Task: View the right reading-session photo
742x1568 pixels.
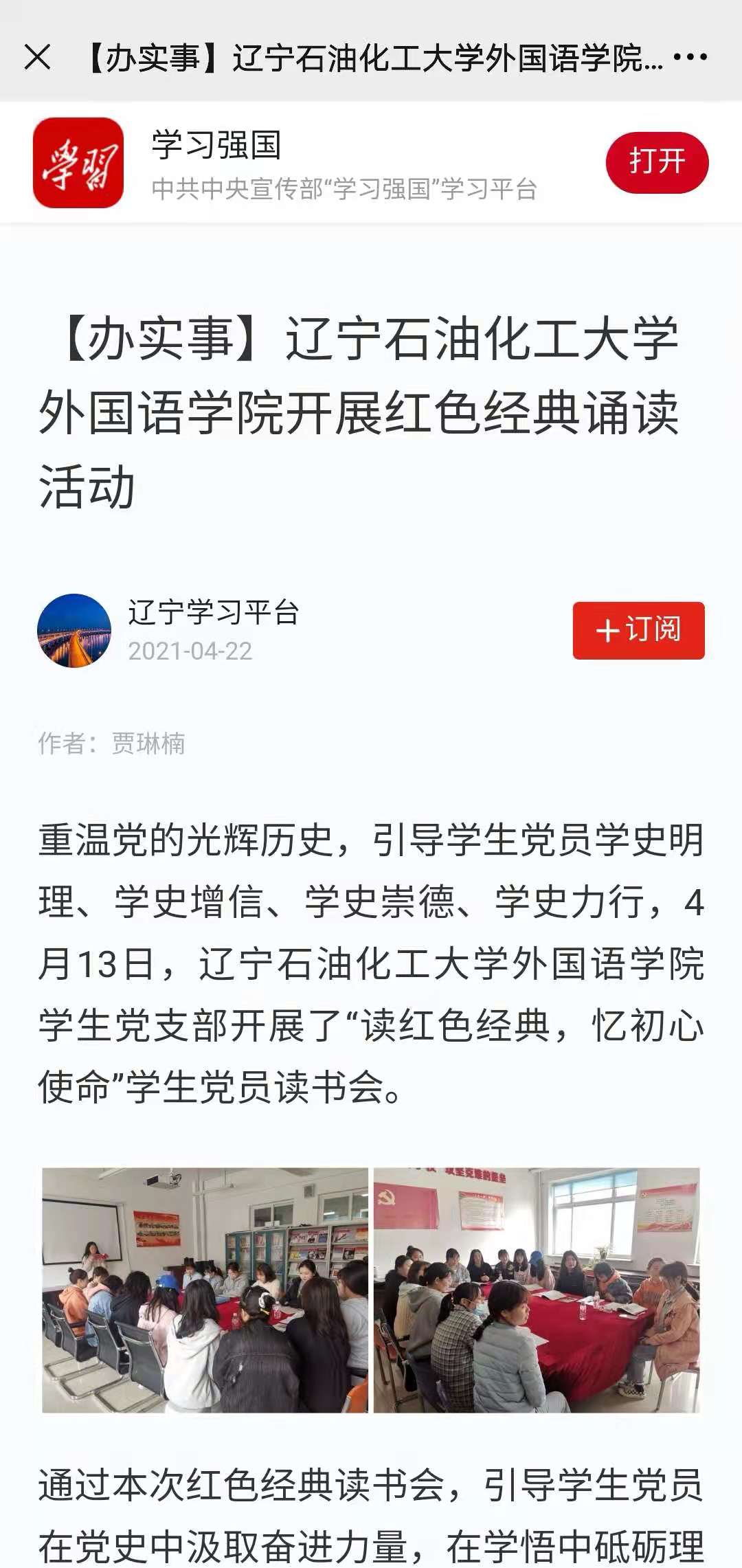Action: click(x=537, y=1290)
